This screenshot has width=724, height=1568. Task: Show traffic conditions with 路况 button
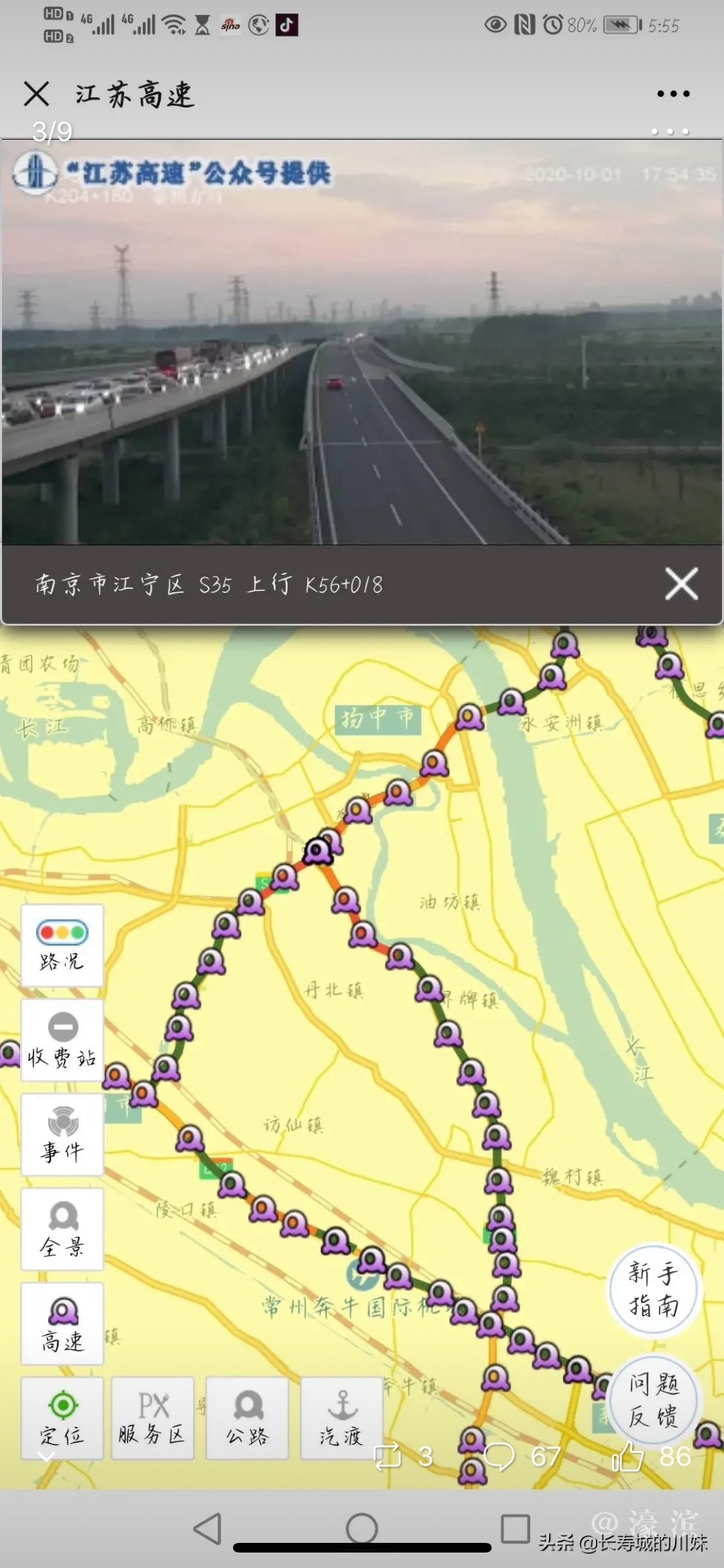(x=62, y=945)
